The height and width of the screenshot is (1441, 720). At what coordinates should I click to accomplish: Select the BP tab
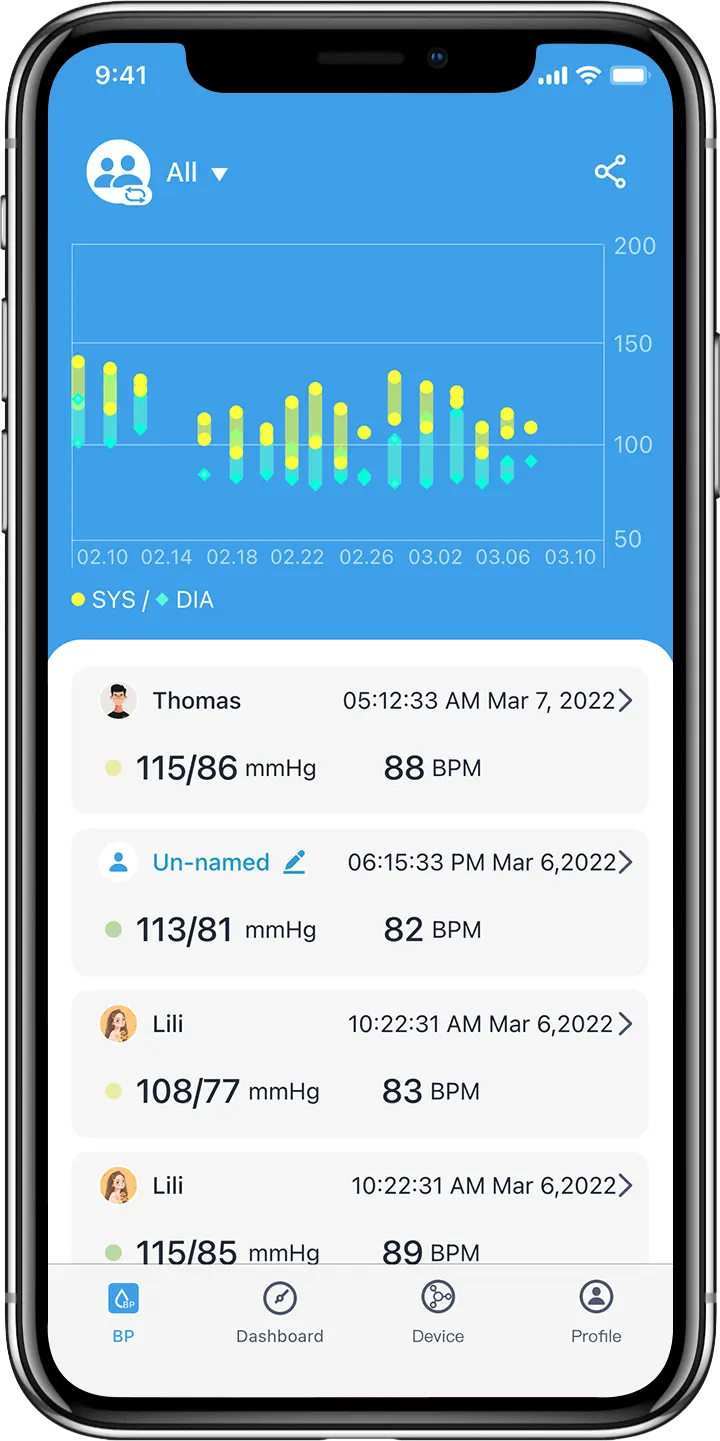click(x=123, y=1313)
